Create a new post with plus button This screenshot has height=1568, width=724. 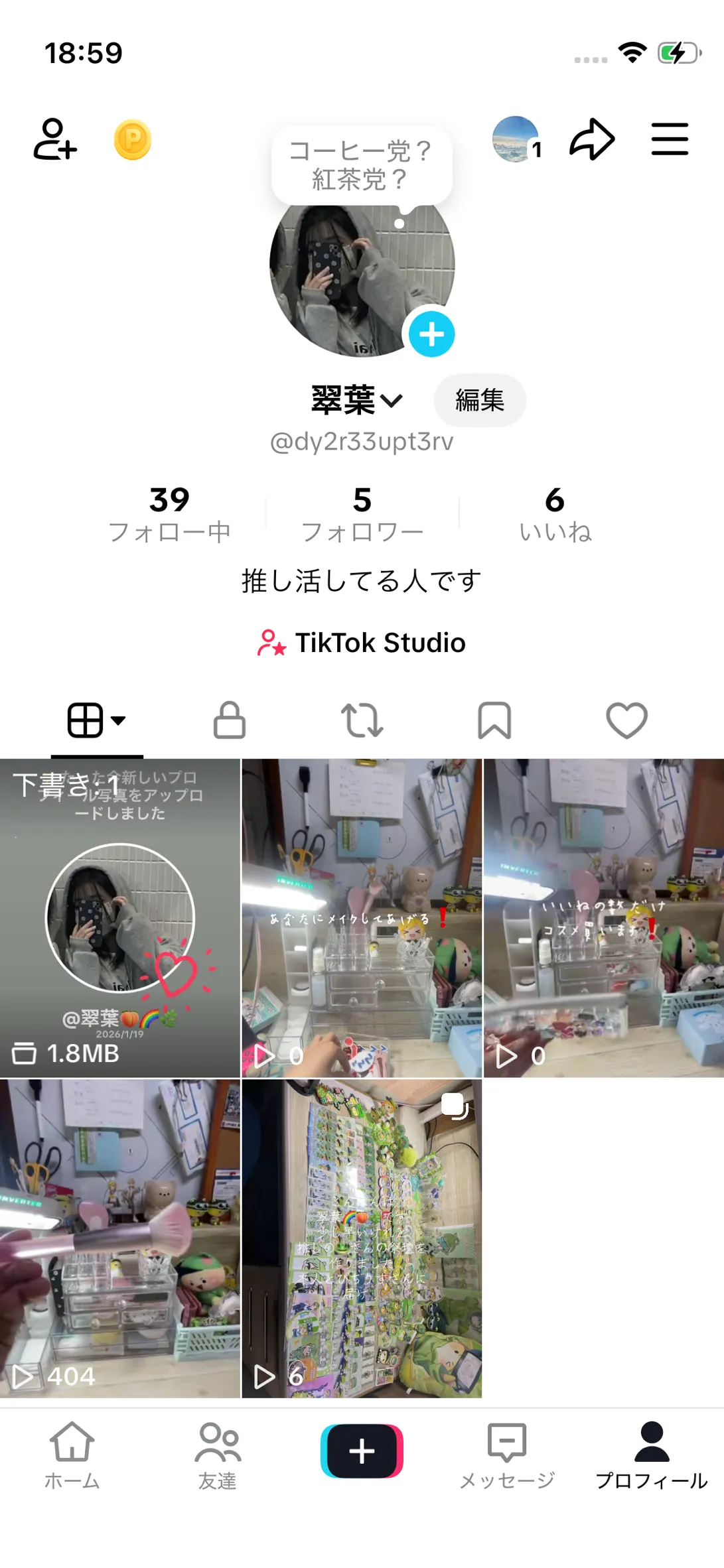[x=362, y=1451]
